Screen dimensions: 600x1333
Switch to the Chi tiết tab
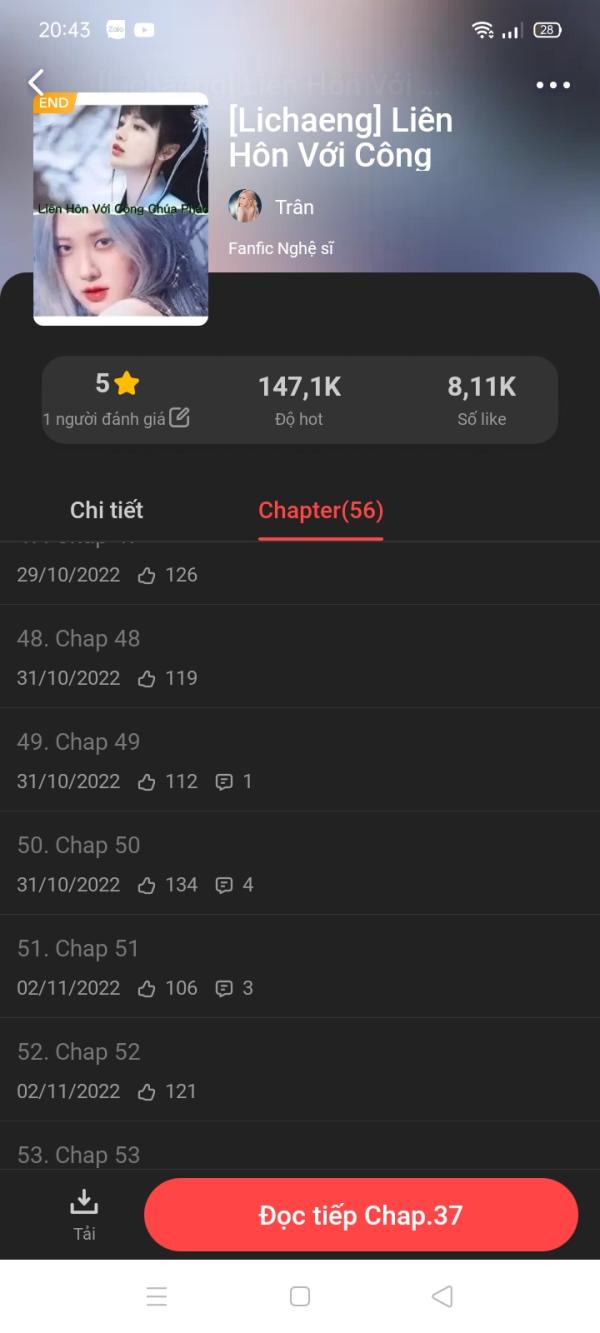[107, 510]
